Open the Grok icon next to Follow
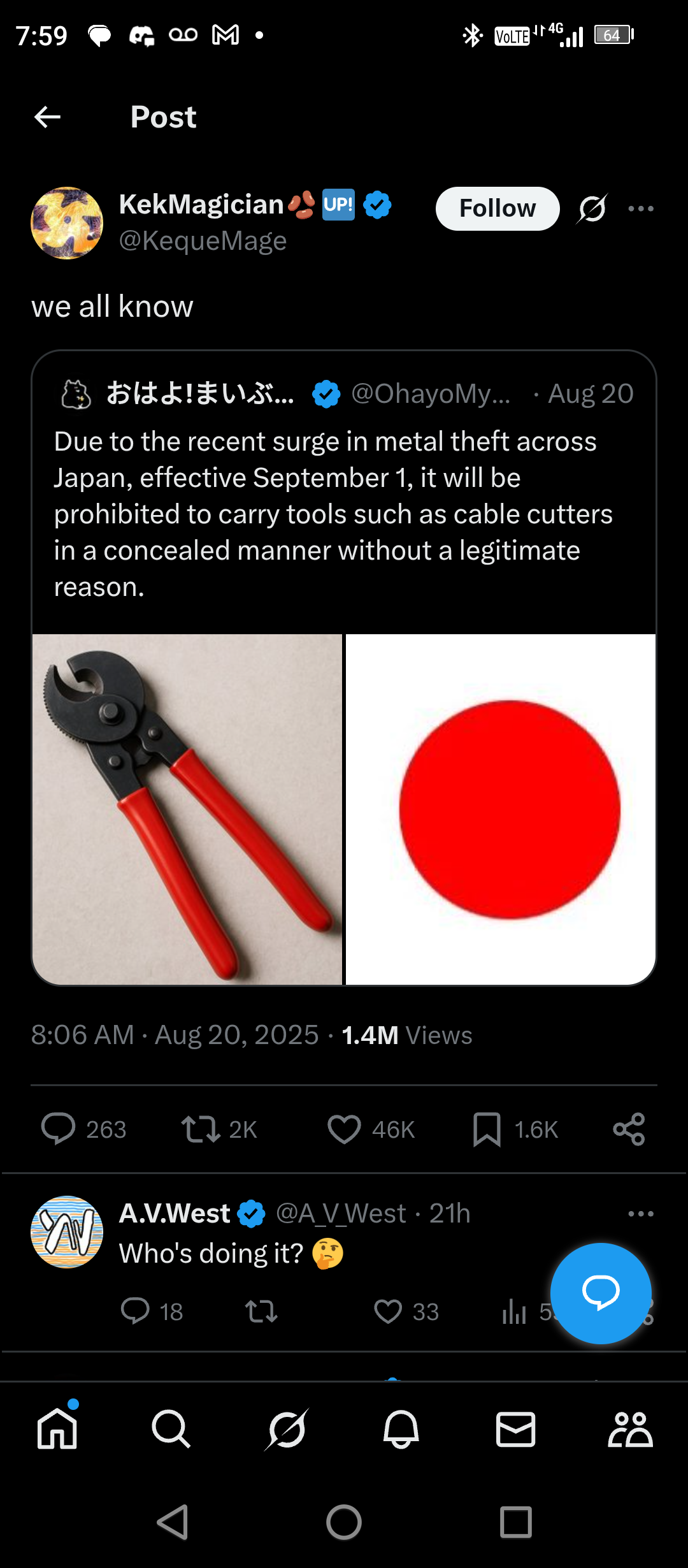 (592, 208)
